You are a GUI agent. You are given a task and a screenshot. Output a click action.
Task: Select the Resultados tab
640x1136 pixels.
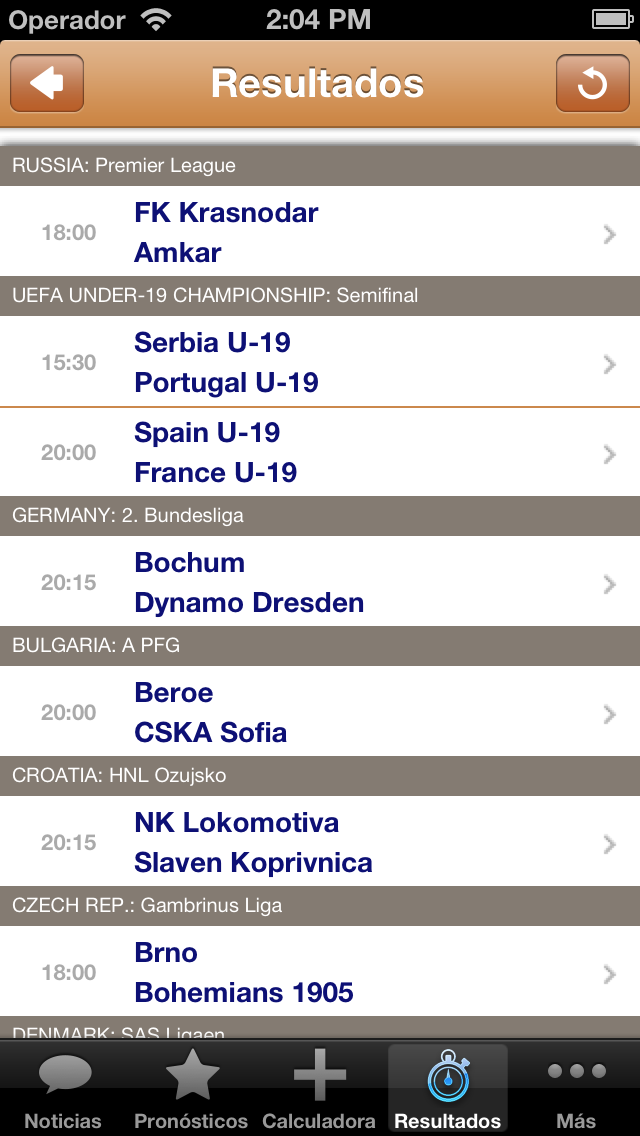[448, 1089]
